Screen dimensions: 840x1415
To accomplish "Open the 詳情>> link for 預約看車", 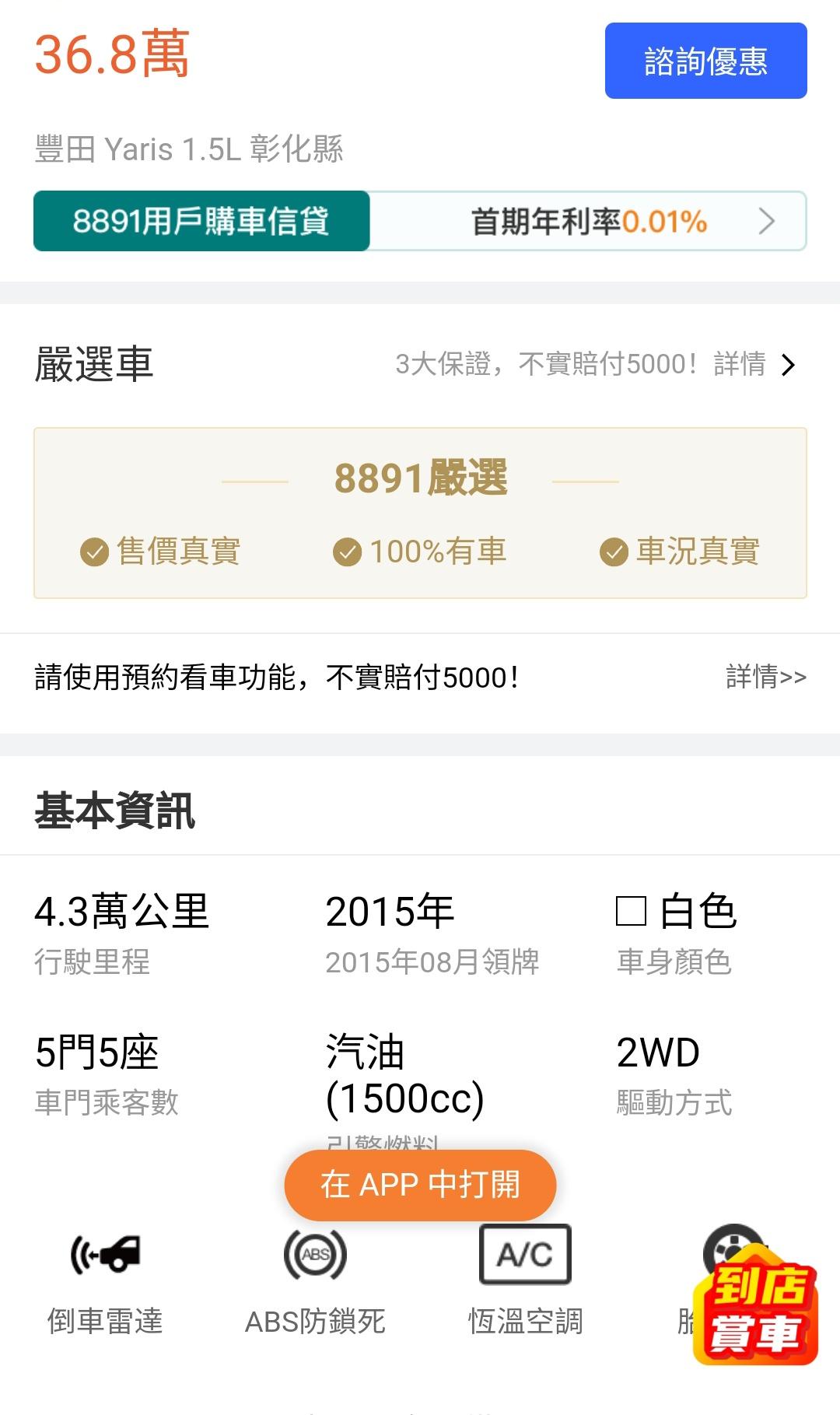I will (765, 677).
